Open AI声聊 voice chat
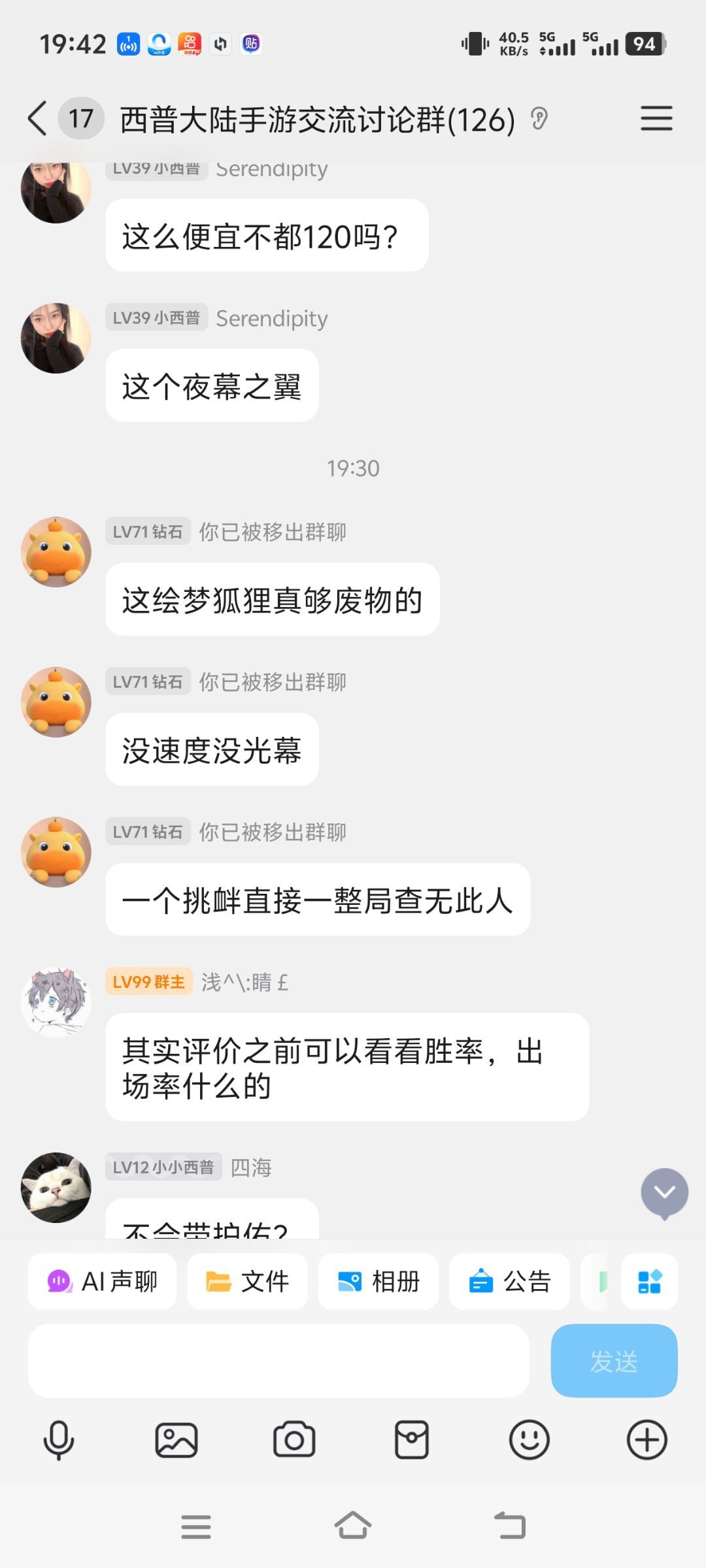 (x=103, y=1281)
